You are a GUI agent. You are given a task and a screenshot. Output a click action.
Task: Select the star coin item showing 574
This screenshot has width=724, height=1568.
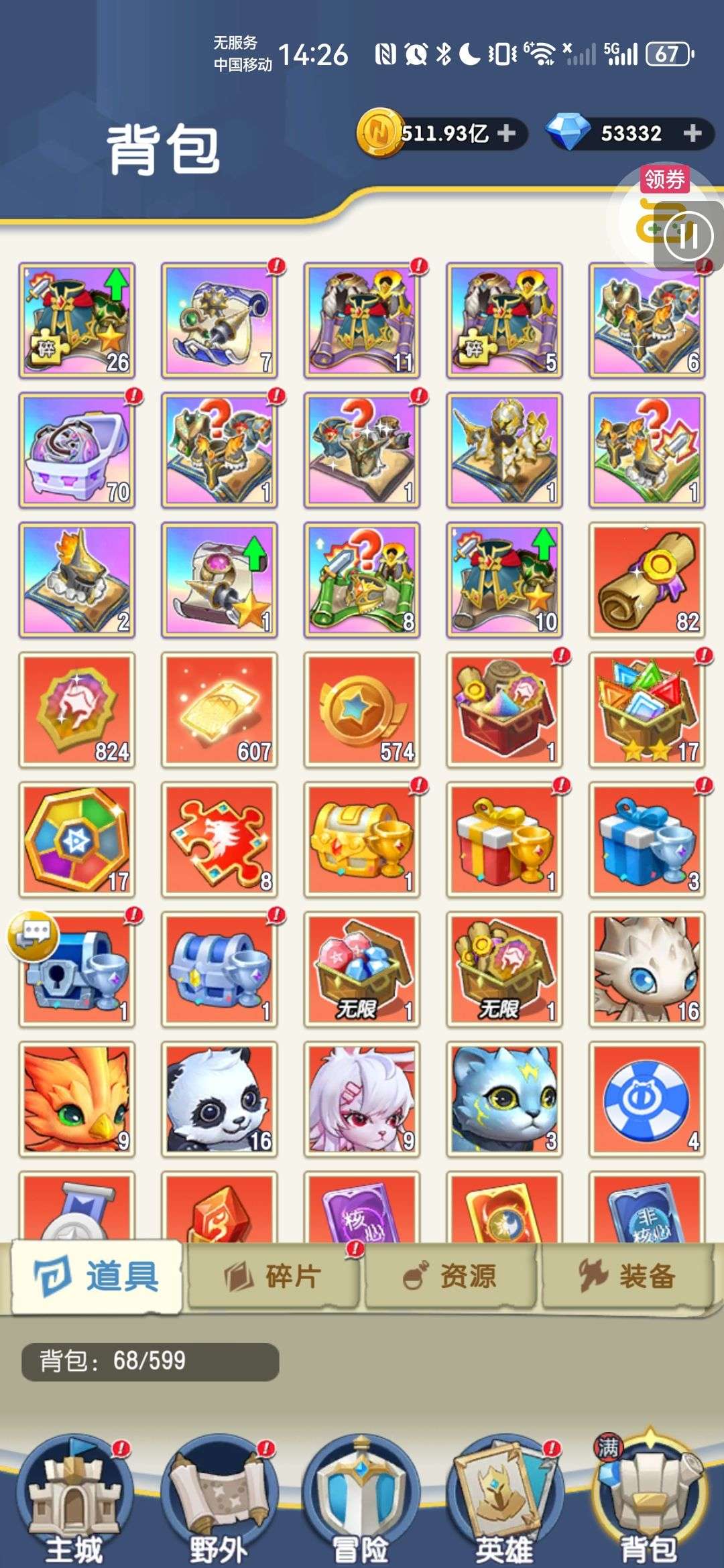362,710
